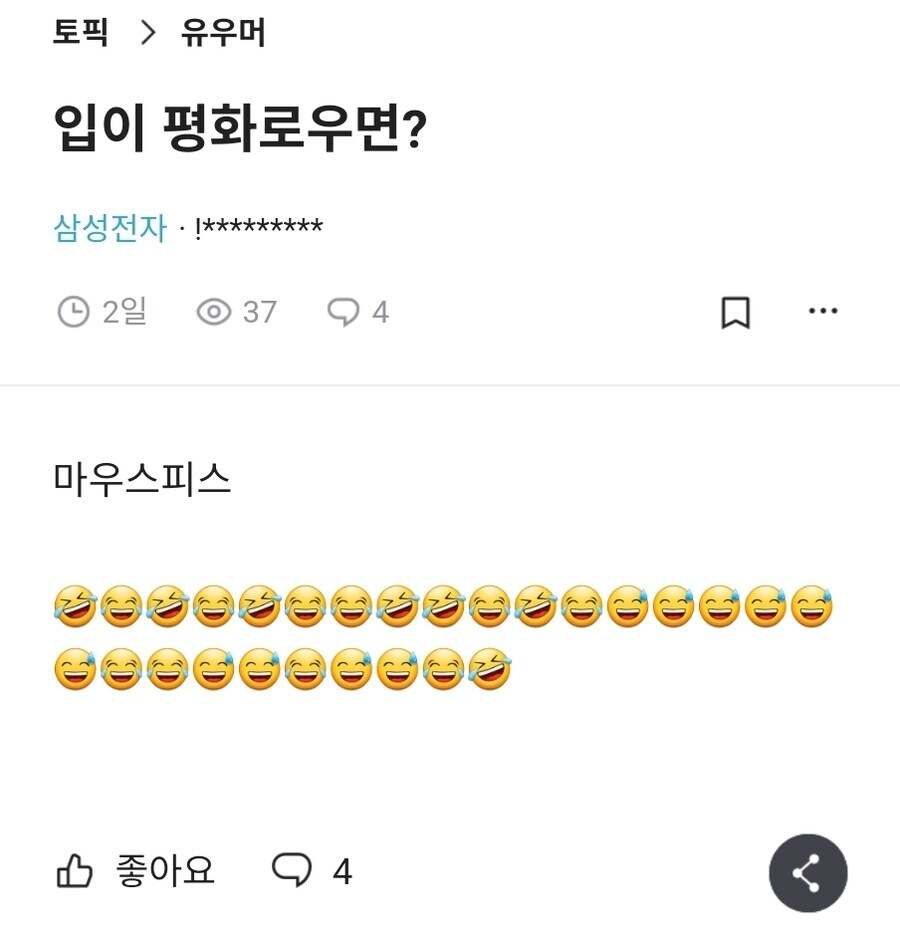Screen dimensions: 900x932
Task: Open comments next to 좋아요
Action: pos(312,871)
